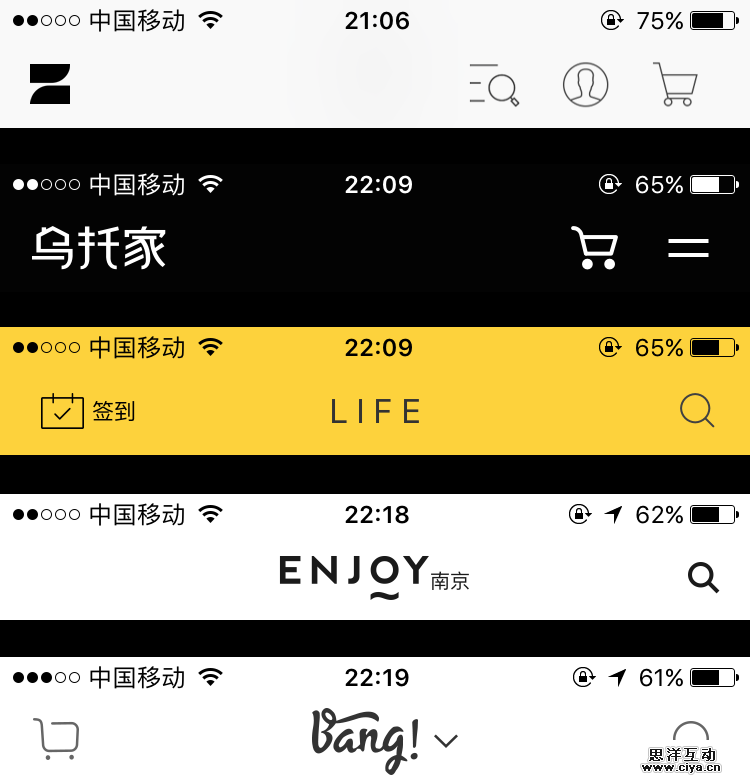This screenshot has height=783, width=750.
Task: Select the LIFE title in the yellow bar
Action: (375, 411)
